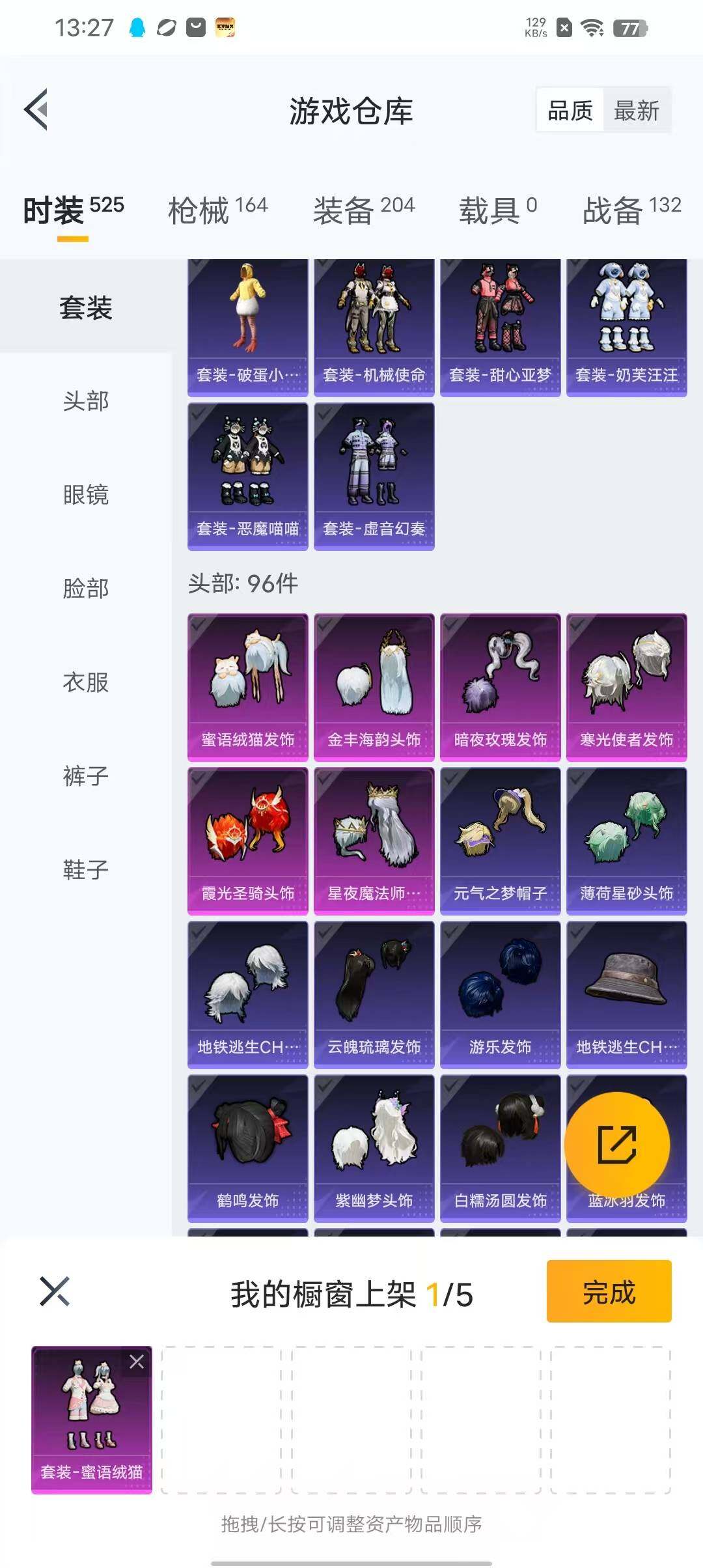Close the showcase listing panel
Screen dimensions: 703x1568
click(x=55, y=1291)
